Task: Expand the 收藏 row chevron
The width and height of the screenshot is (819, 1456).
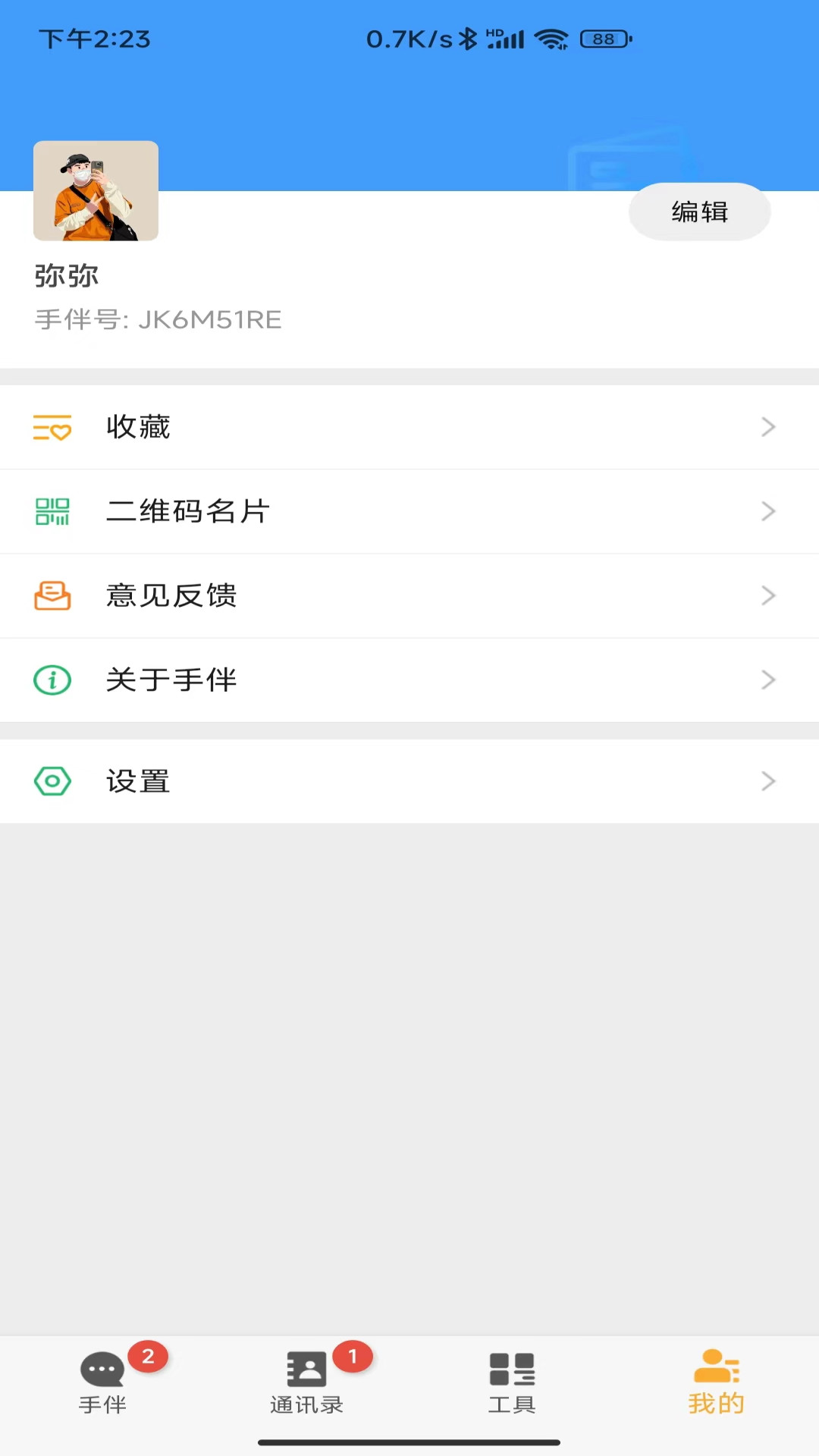Action: (x=768, y=427)
